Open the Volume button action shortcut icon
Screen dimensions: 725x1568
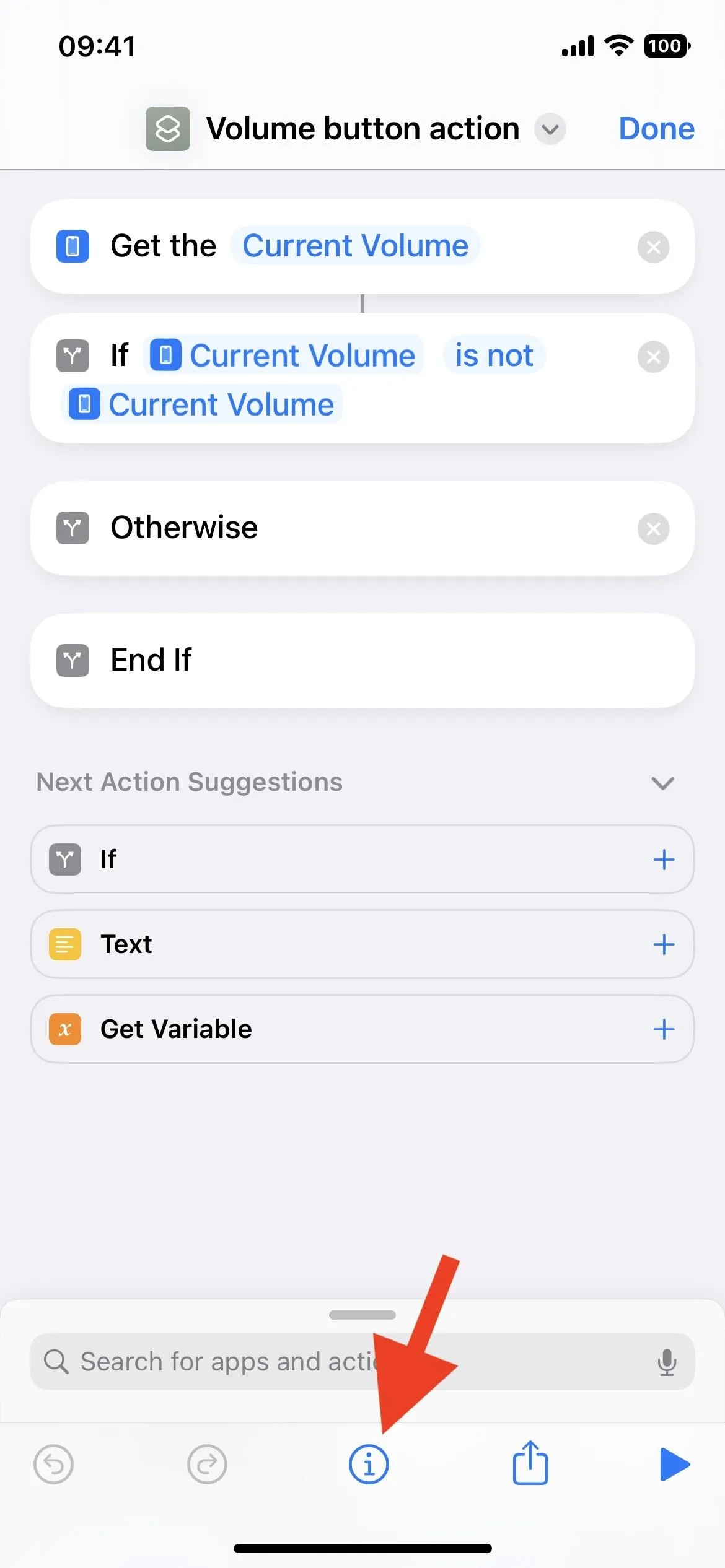(167, 129)
